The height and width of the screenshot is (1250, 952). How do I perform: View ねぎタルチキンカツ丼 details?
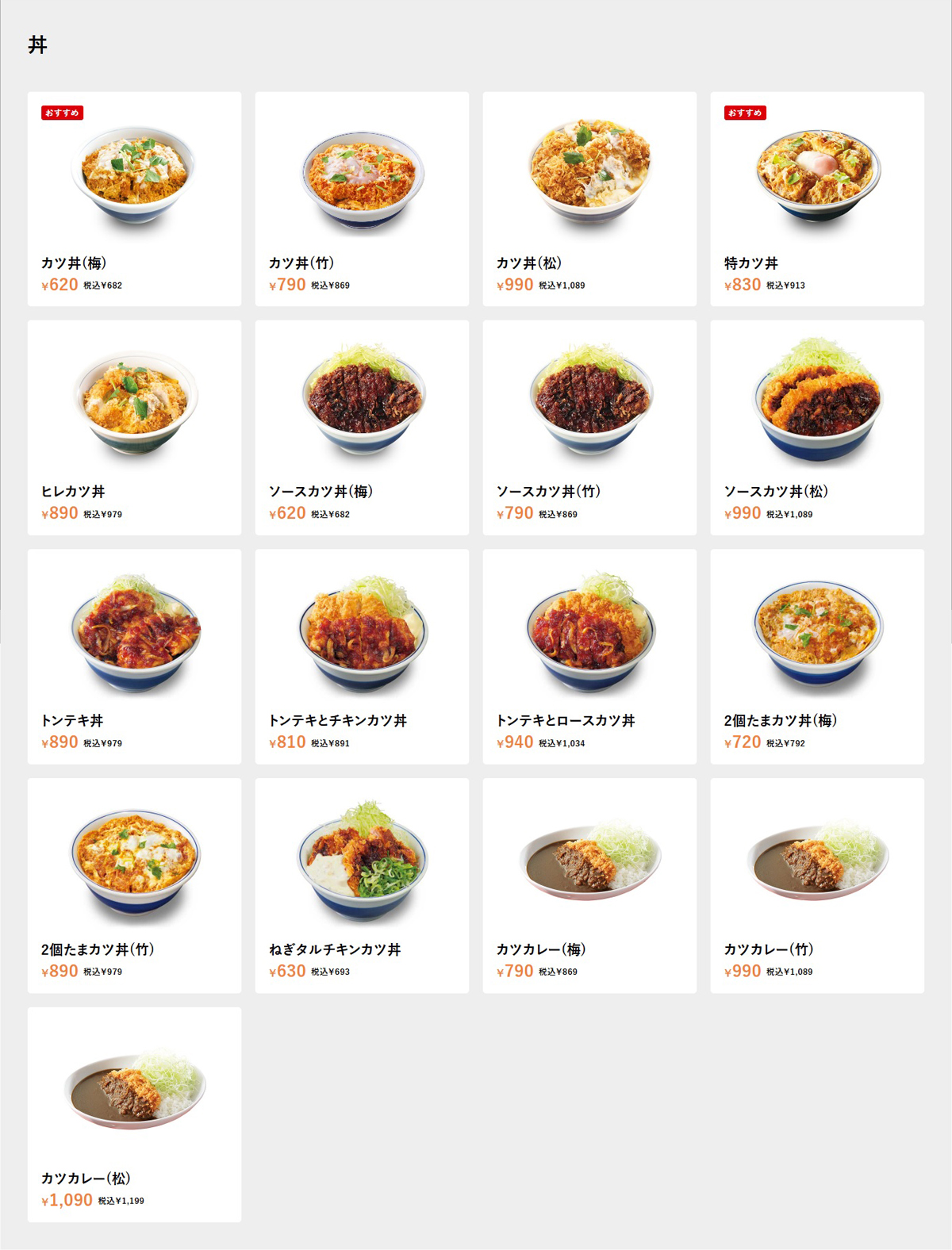(x=362, y=885)
